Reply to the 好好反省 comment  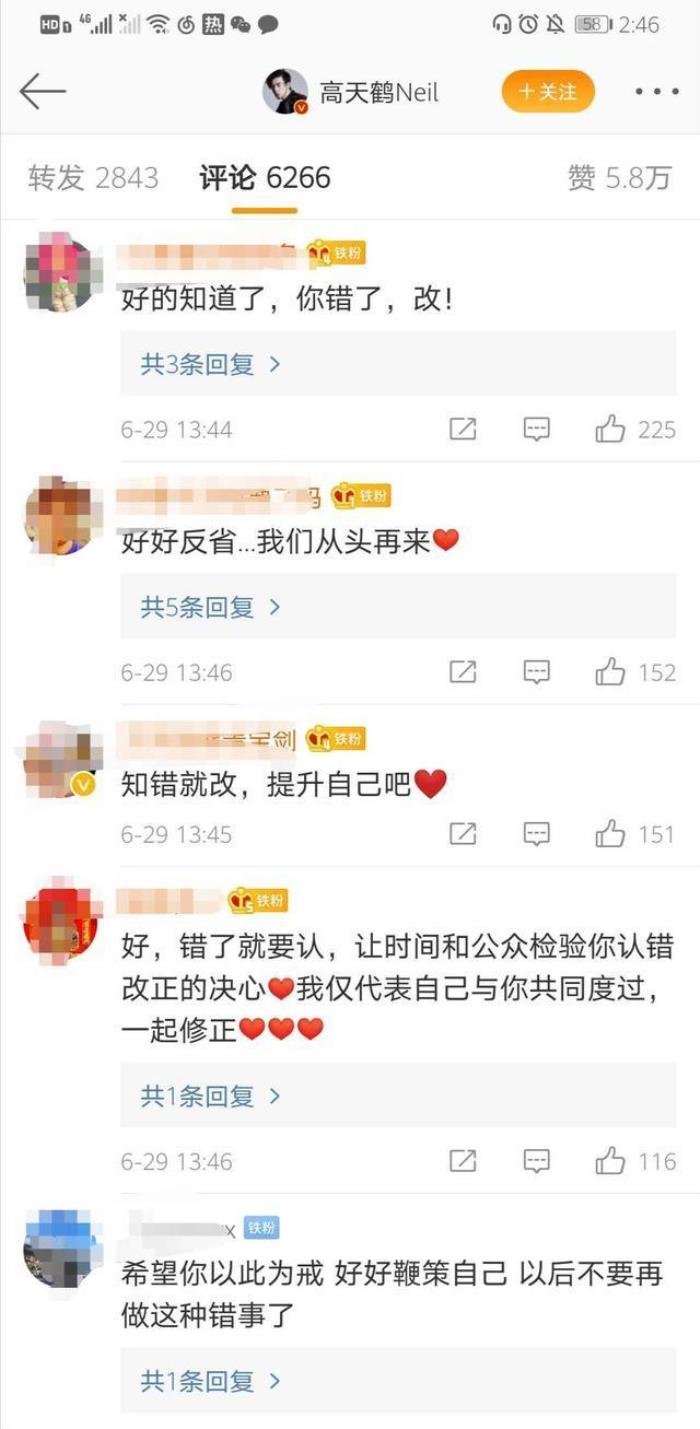click(537, 672)
